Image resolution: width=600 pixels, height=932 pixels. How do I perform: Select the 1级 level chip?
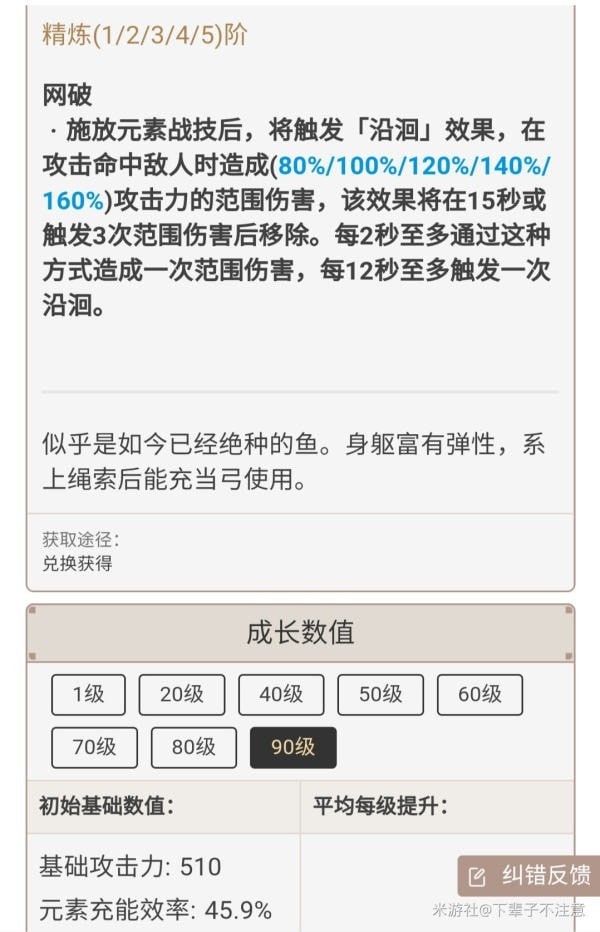88,694
